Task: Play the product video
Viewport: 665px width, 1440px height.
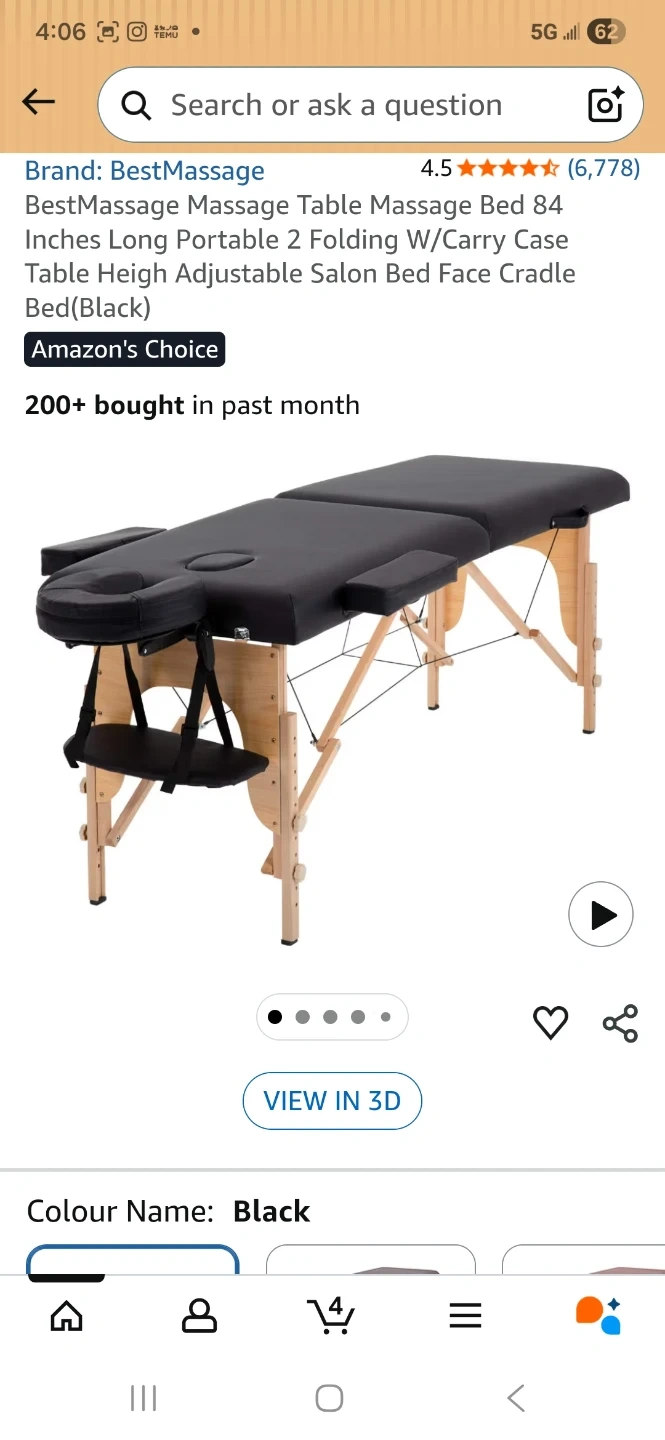Action: [x=601, y=914]
